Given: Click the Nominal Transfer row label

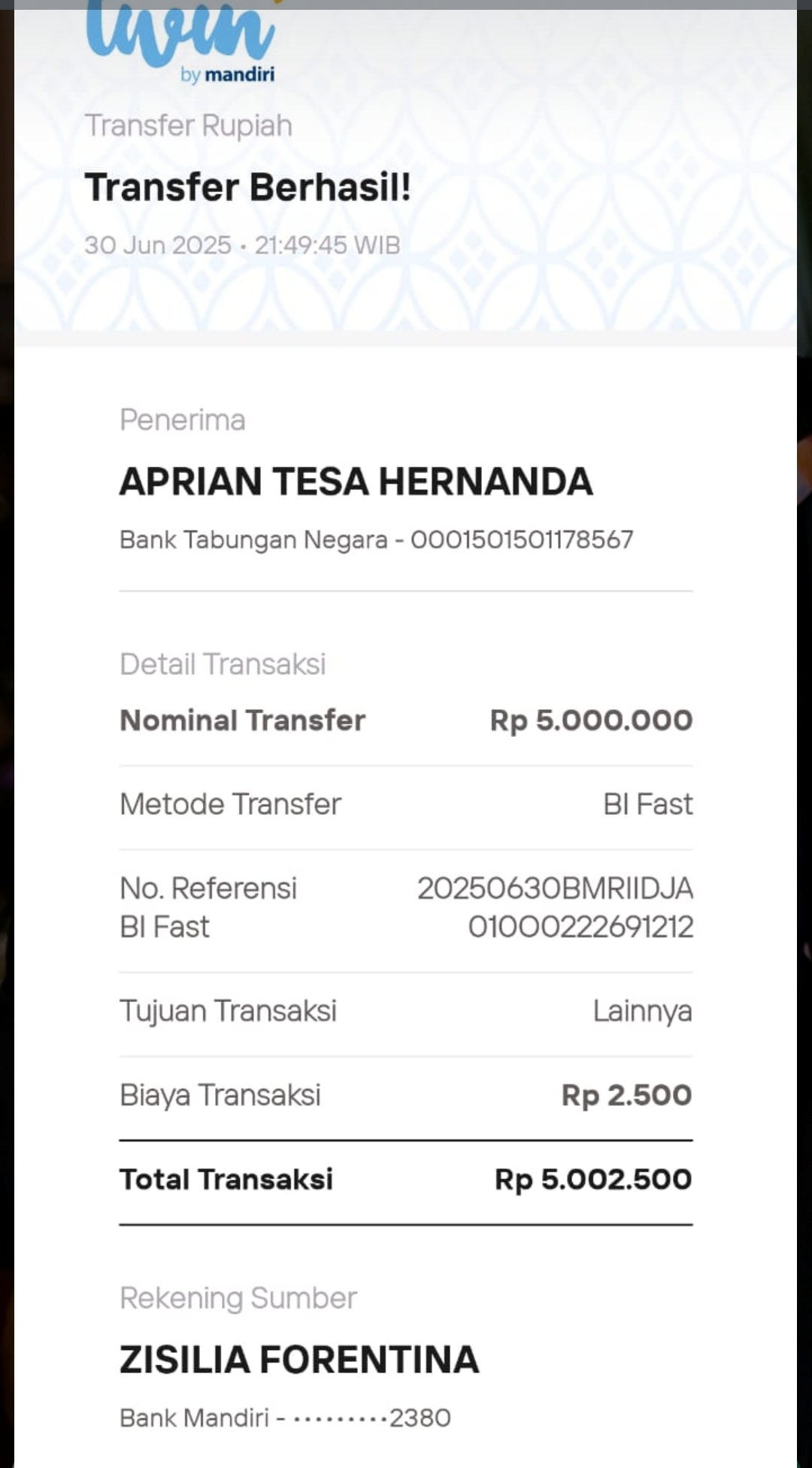Looking at the screenshot, I should [242, 720].
